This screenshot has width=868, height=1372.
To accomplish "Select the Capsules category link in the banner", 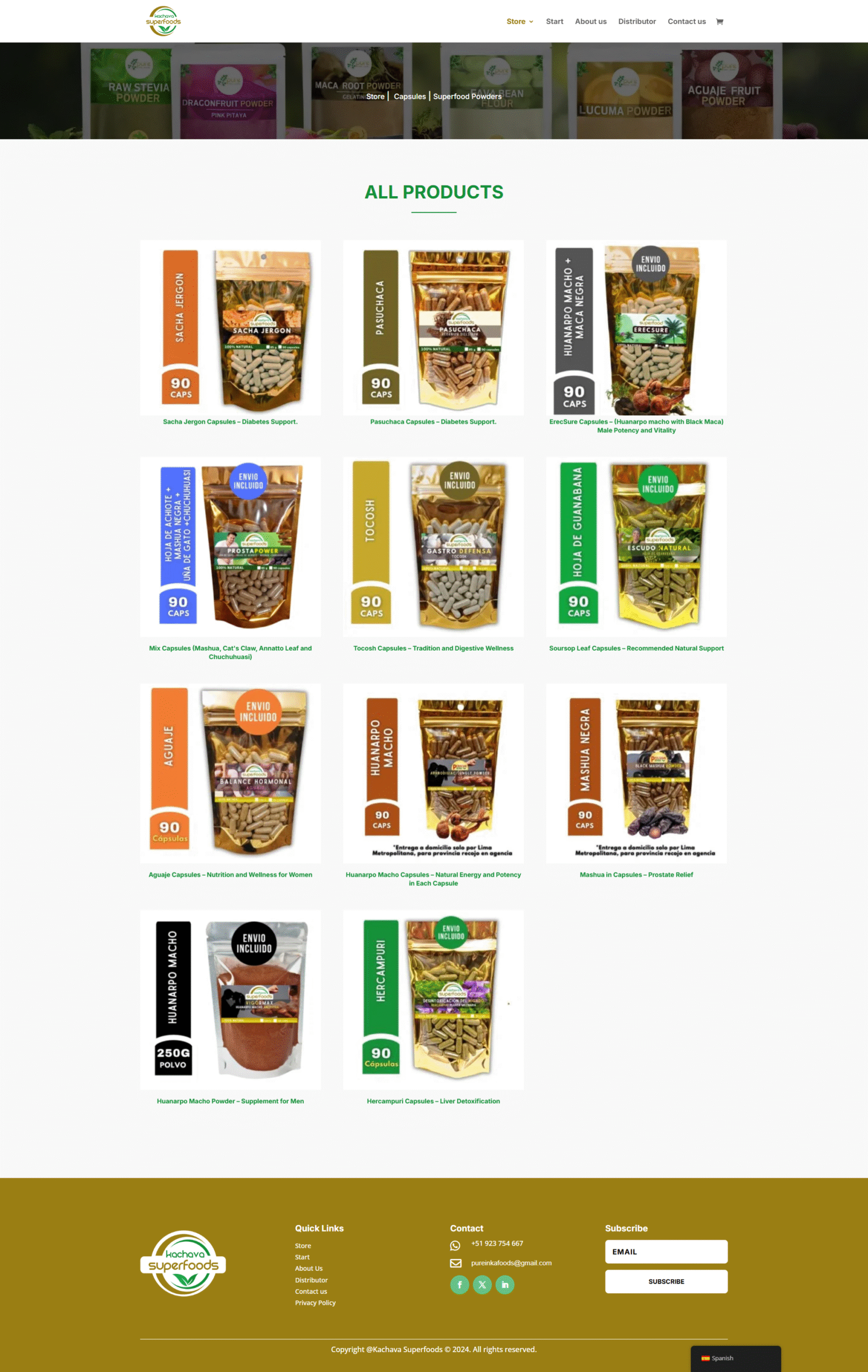I will coord(409,96).
